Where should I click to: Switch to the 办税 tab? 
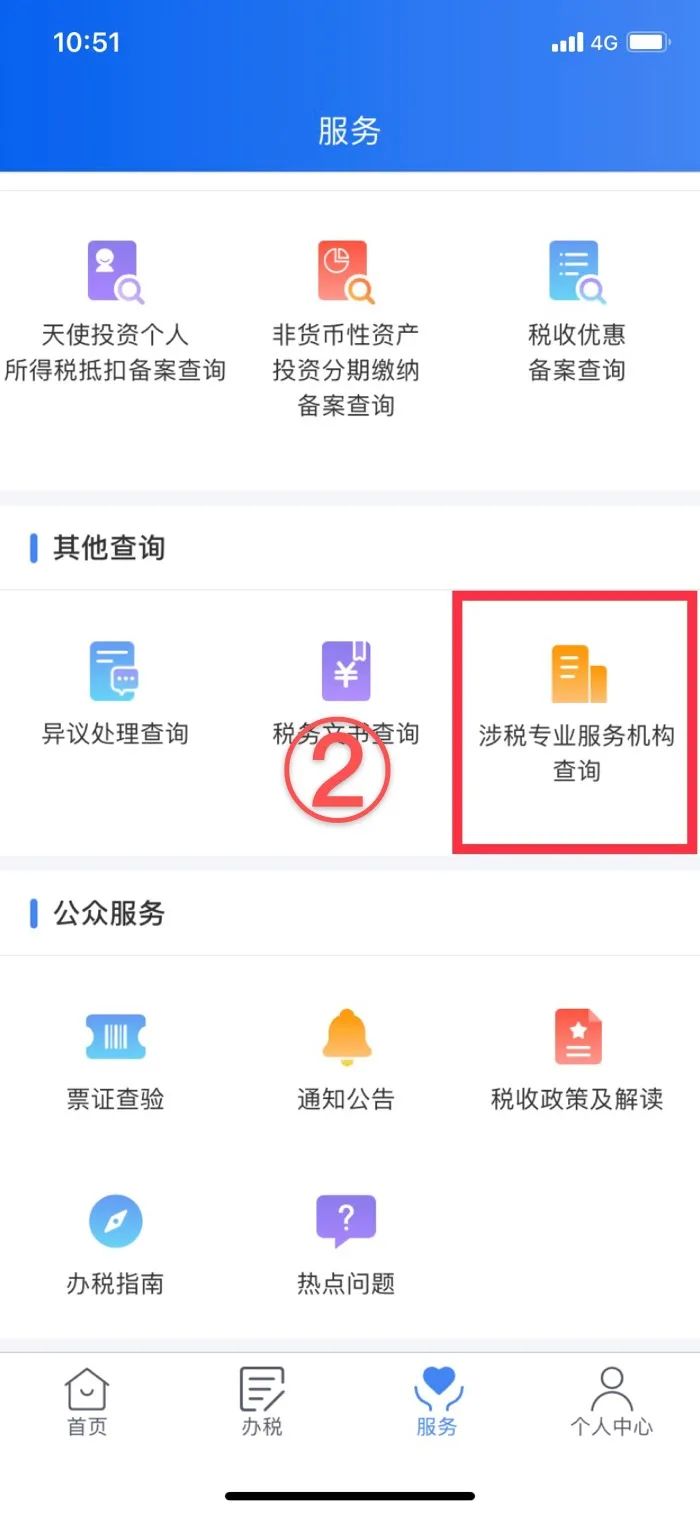tap(262, 1403)
